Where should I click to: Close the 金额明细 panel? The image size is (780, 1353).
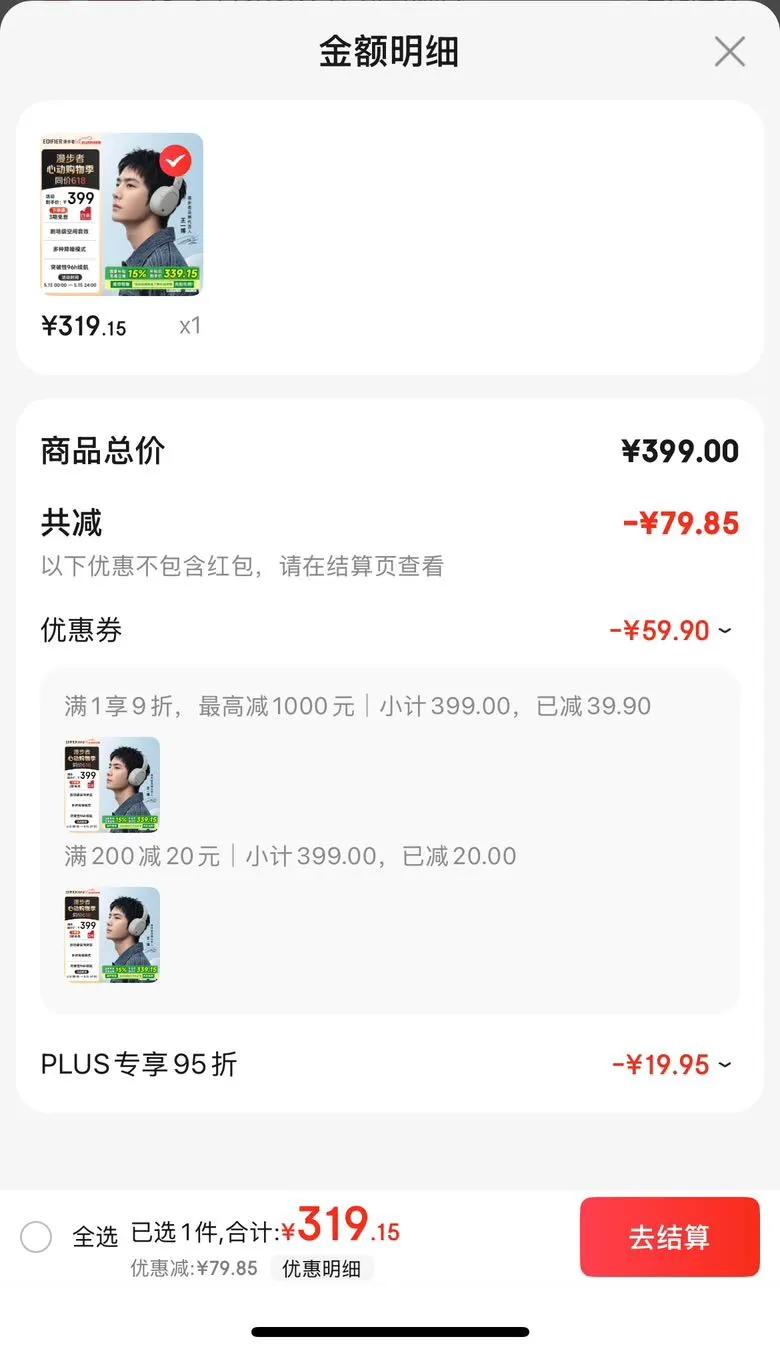729,52
